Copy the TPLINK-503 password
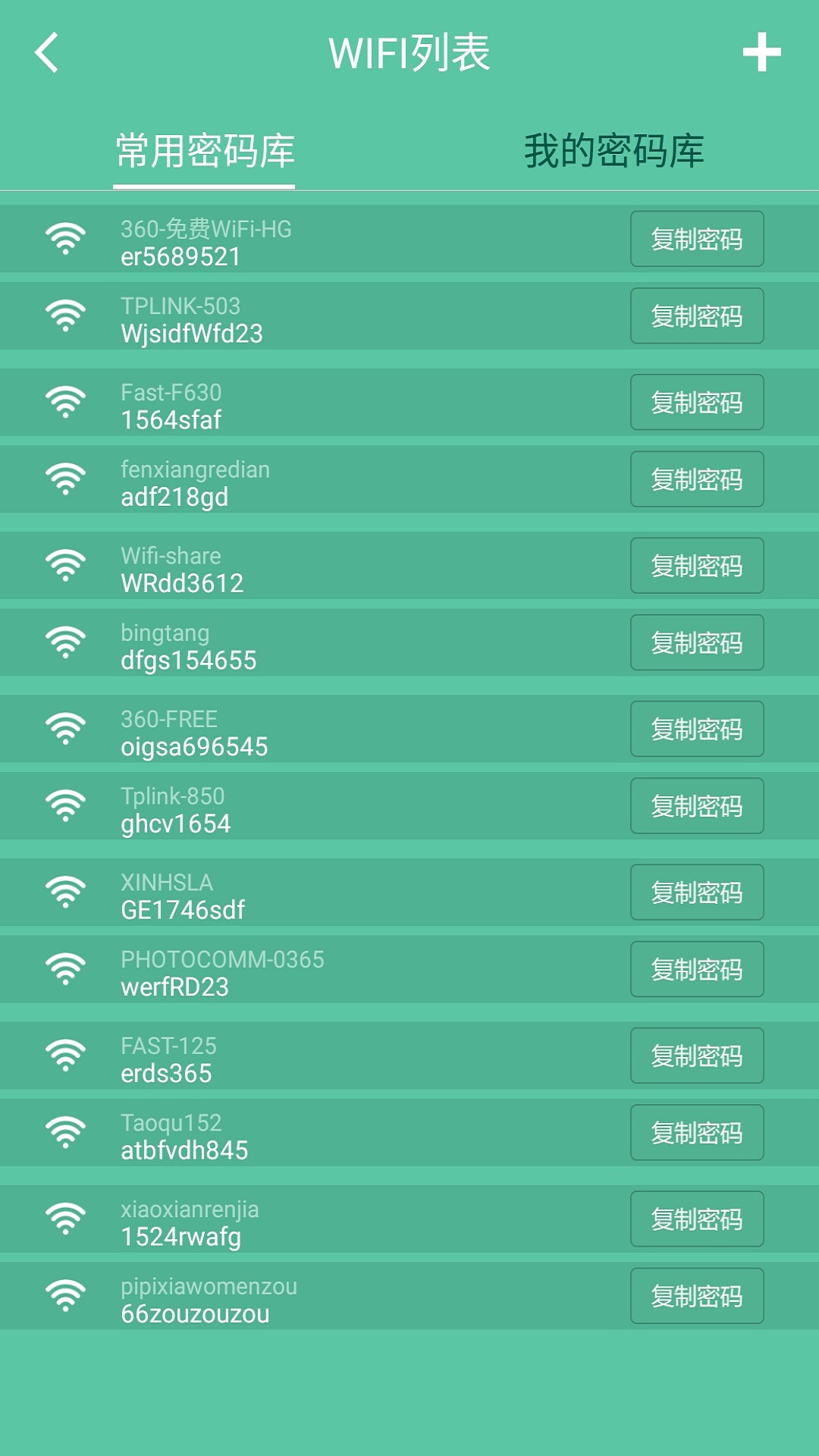The image size is (819, 1456). point(696,316)
